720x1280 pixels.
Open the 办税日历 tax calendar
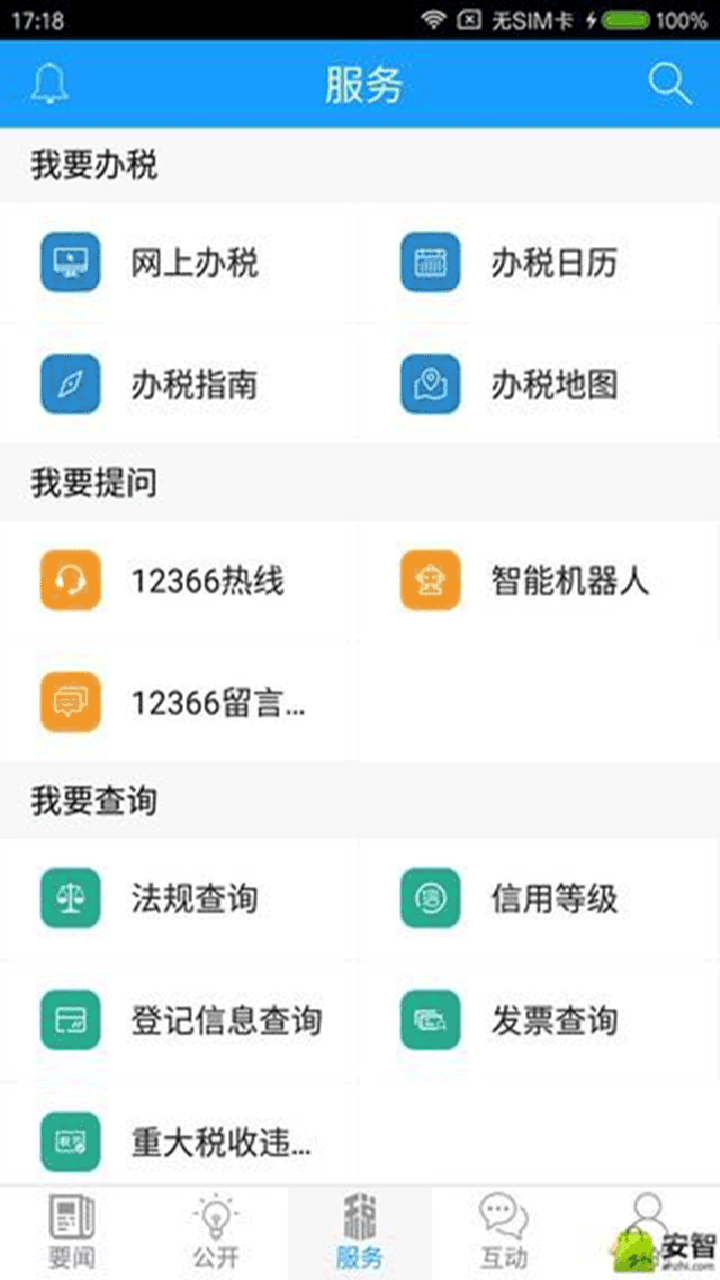tap(540, 263)
